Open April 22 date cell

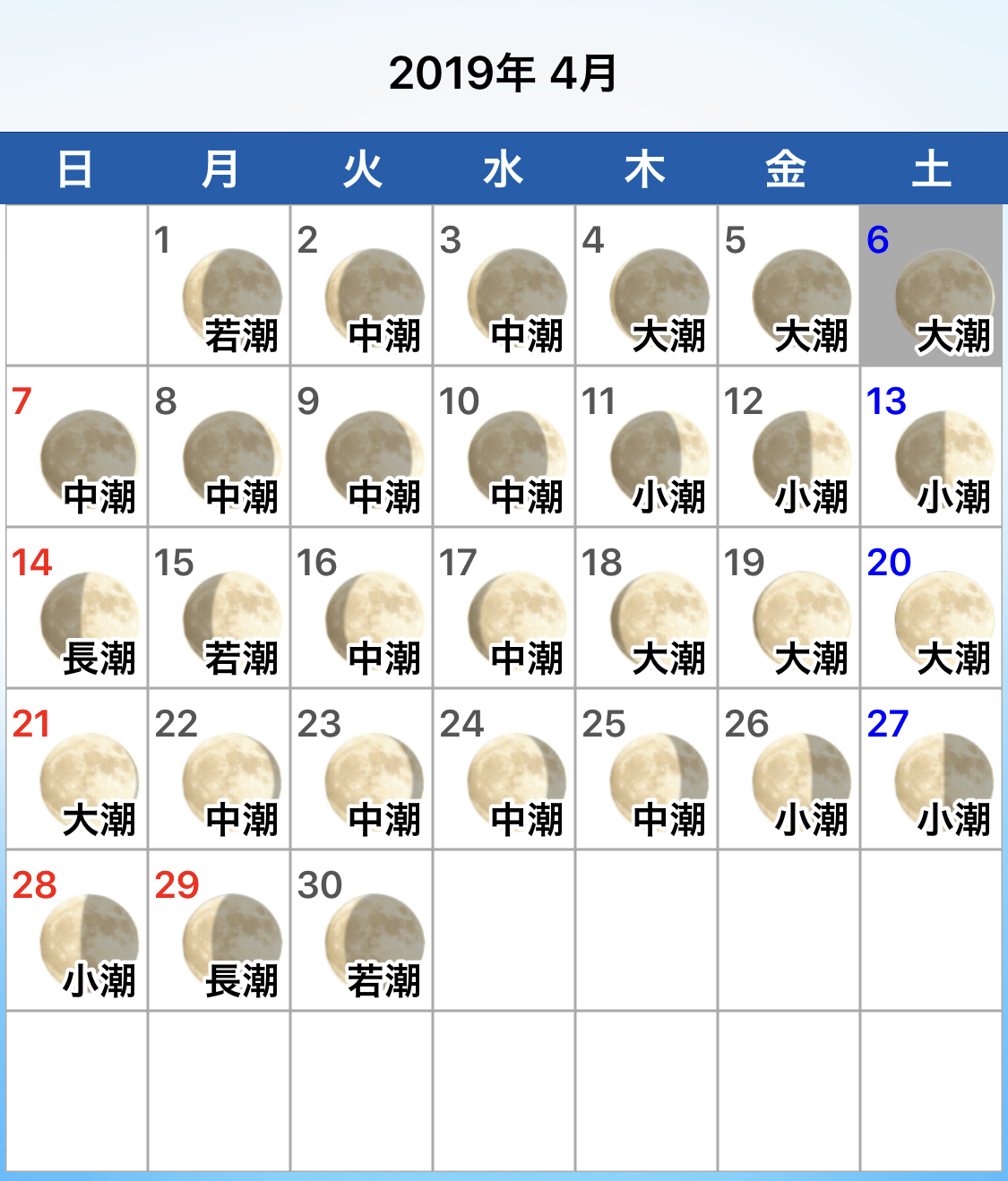[219, 769]
